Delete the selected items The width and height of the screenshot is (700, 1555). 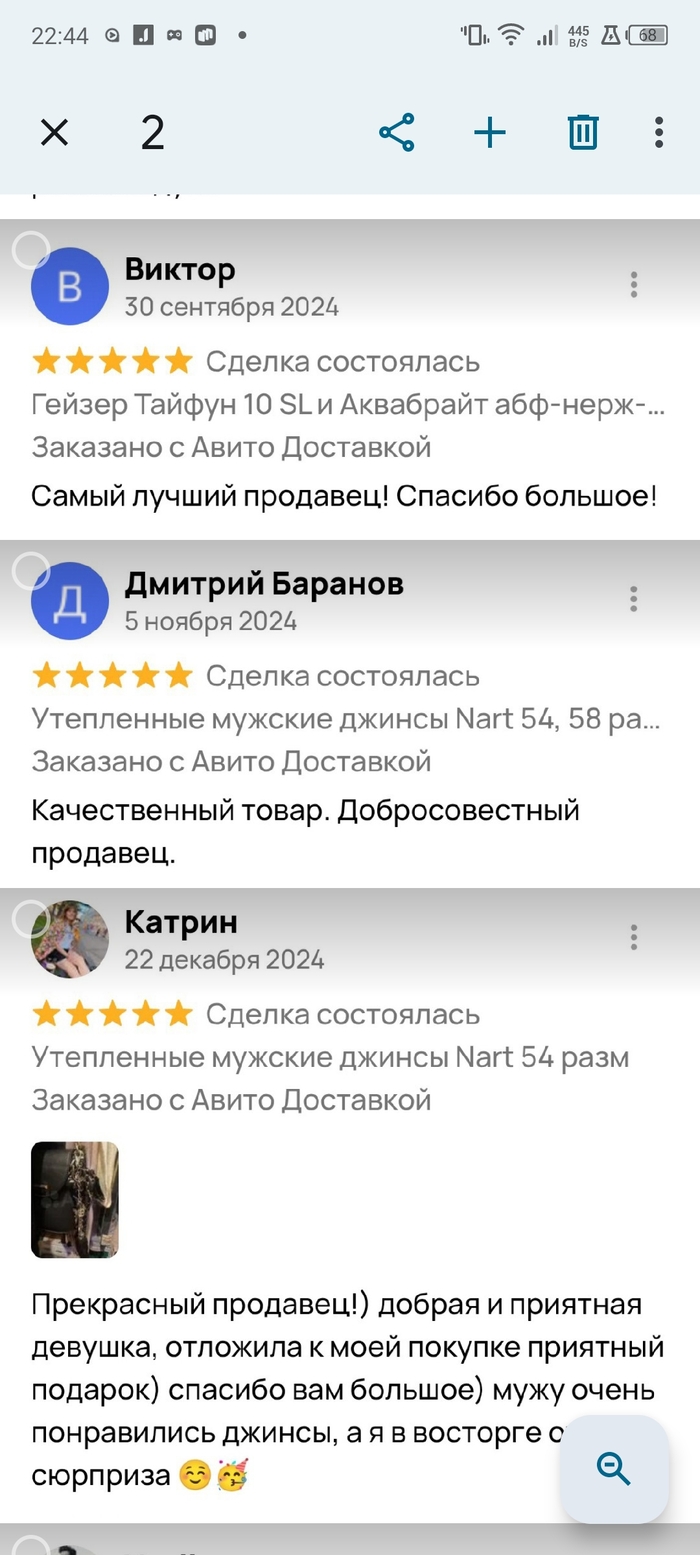click(x=583, y=132)
